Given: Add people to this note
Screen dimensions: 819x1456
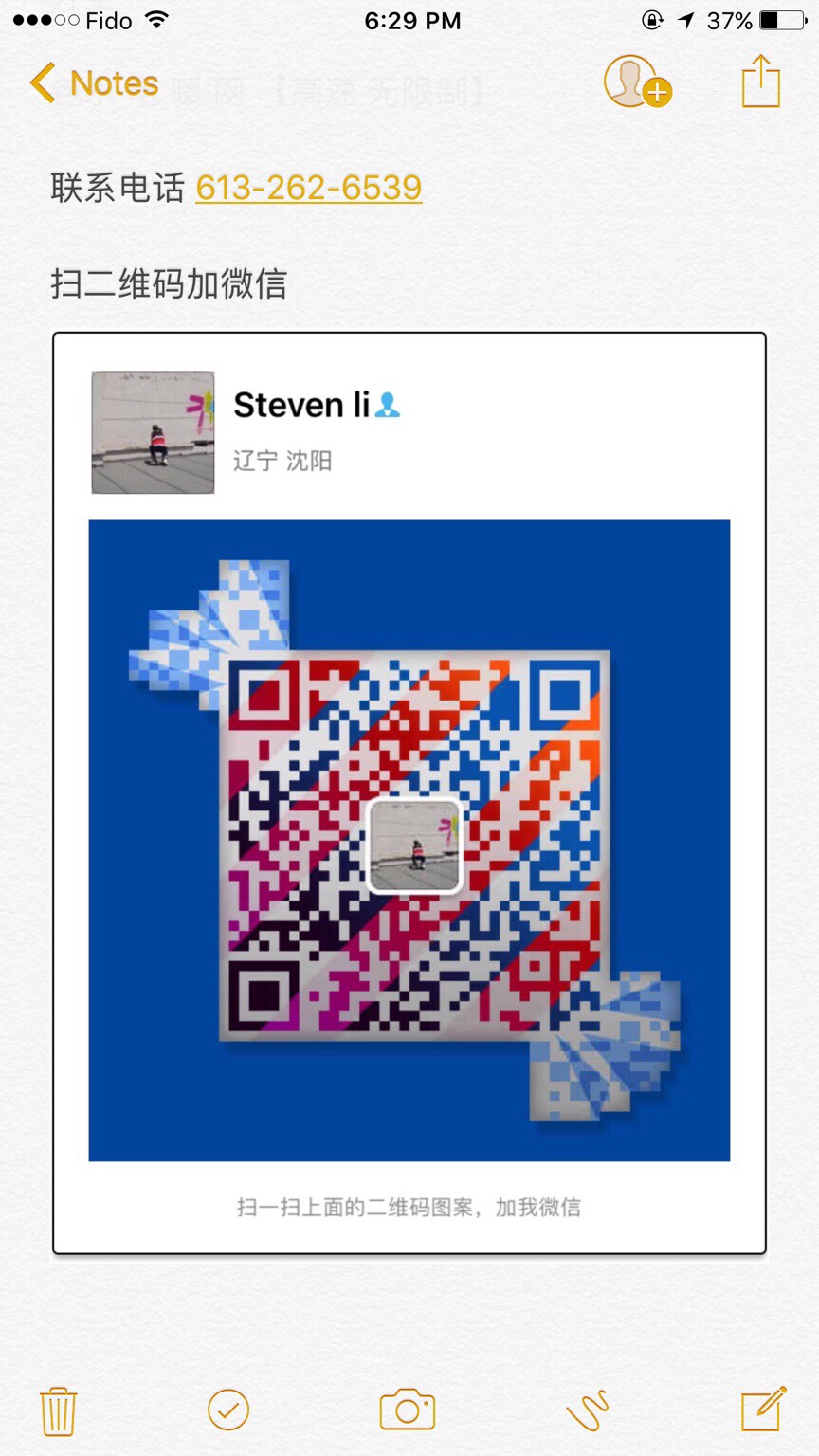Looking at the screenshot, I should tap(636, 82).
